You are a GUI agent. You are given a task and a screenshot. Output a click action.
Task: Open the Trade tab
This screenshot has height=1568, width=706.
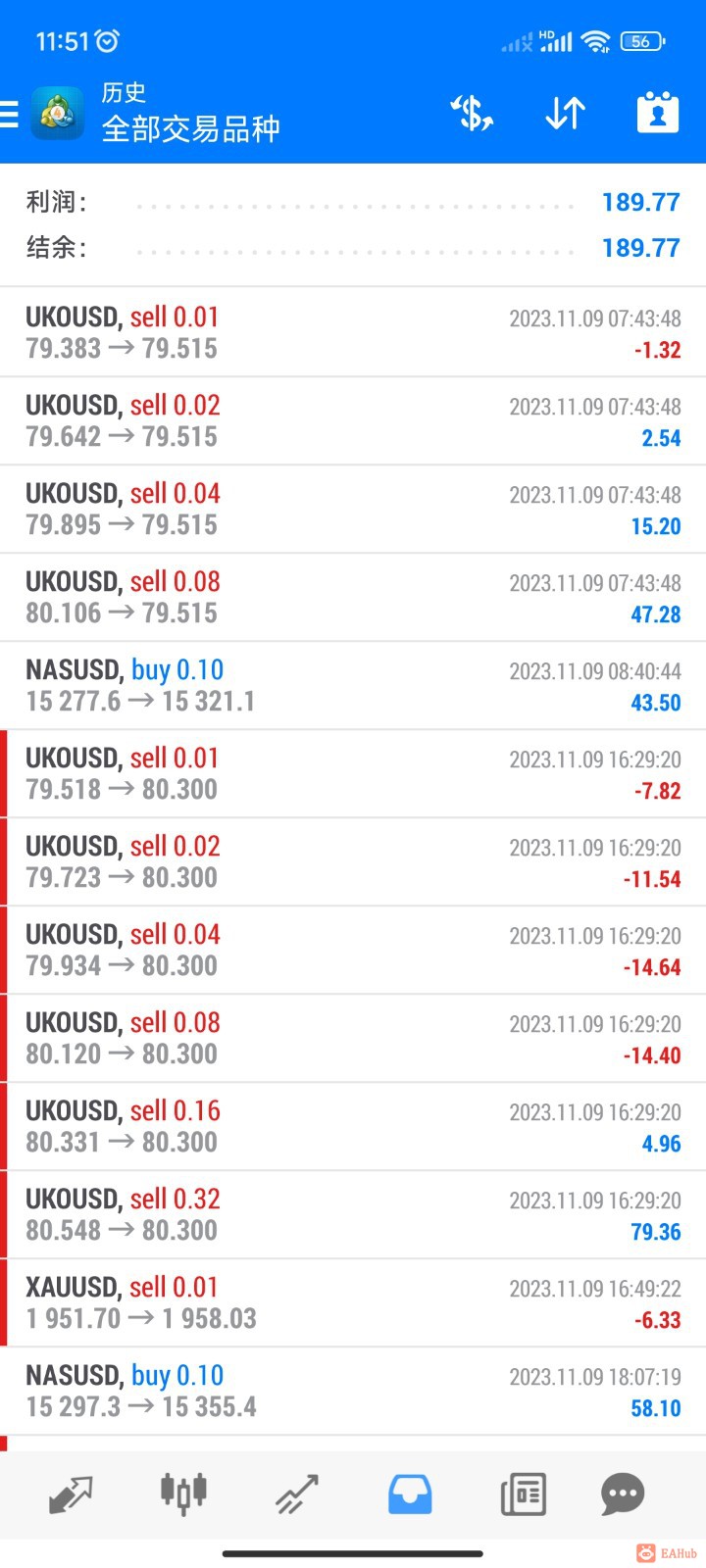296,1494
